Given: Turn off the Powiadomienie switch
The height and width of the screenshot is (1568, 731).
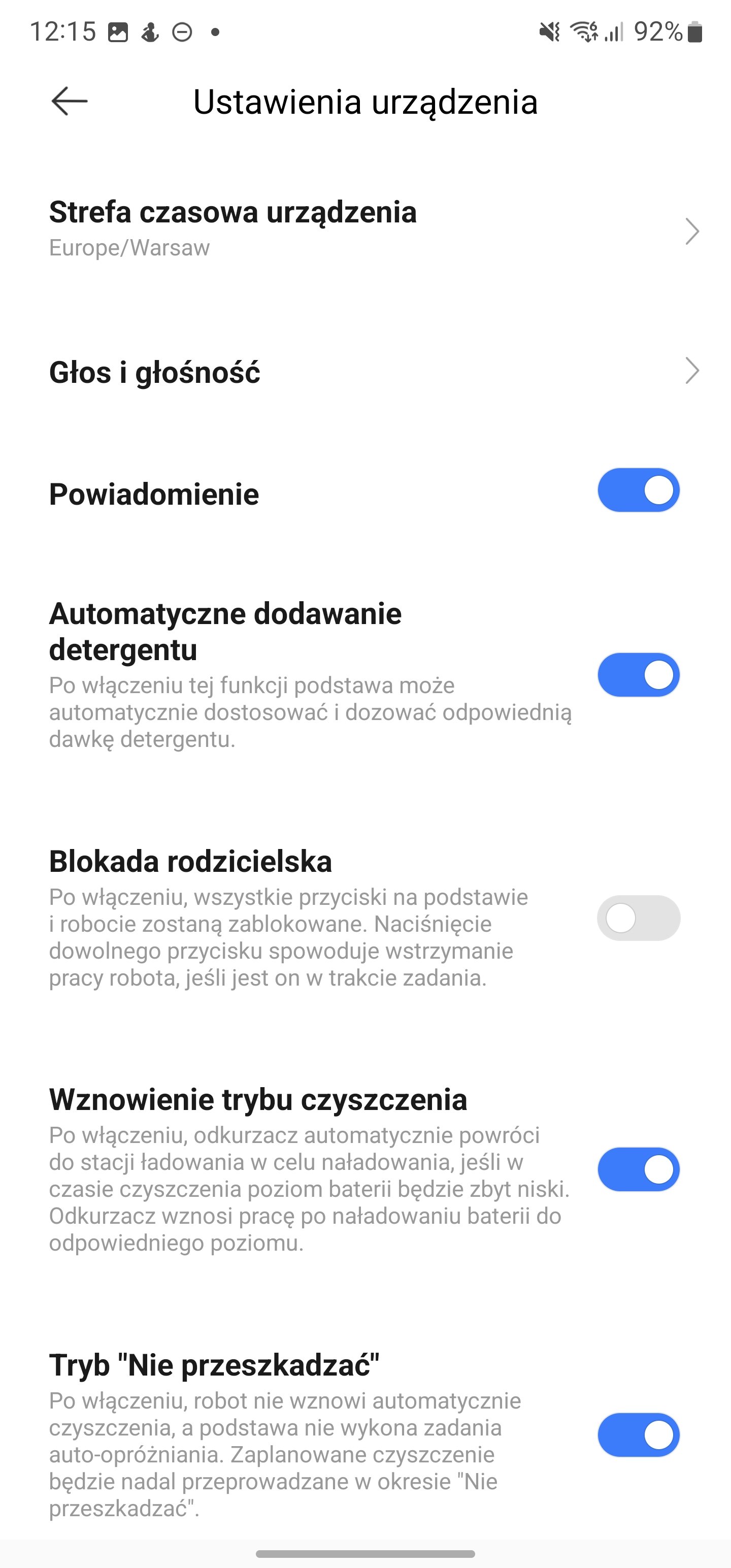Looking at the screenshot, I should pos(639,490).
